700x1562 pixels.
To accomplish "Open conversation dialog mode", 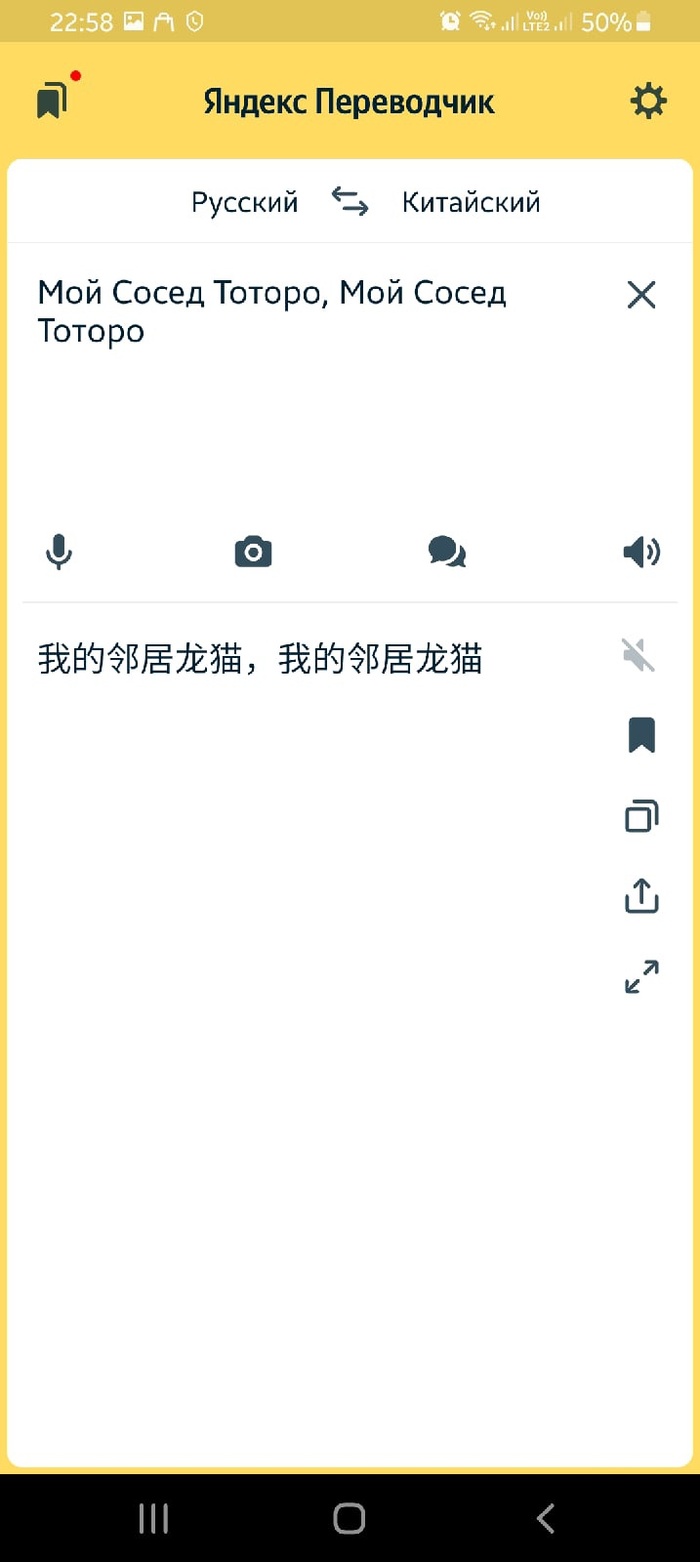I will (446, 551).
